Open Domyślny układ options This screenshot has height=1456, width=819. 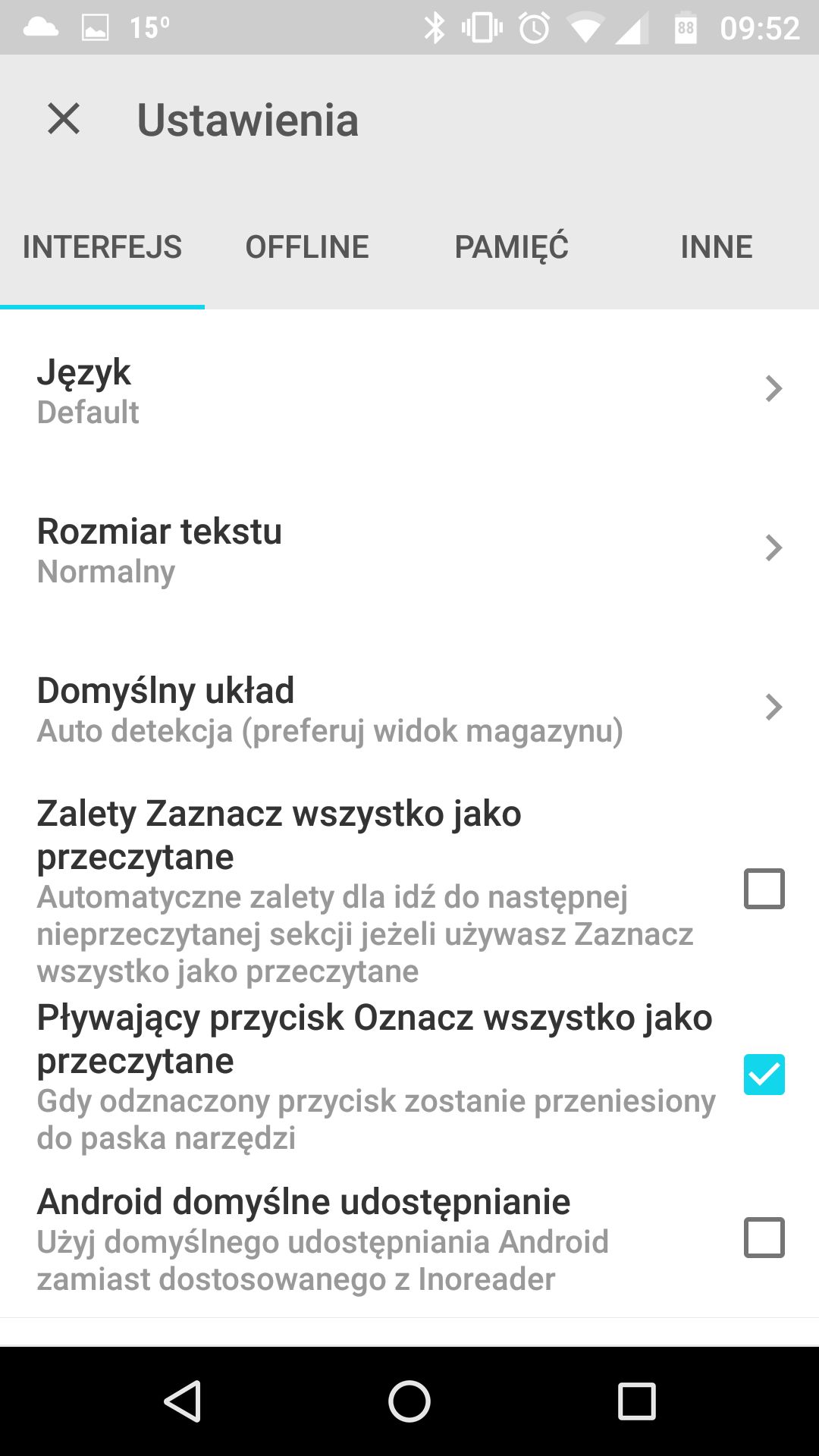(409, 708)
